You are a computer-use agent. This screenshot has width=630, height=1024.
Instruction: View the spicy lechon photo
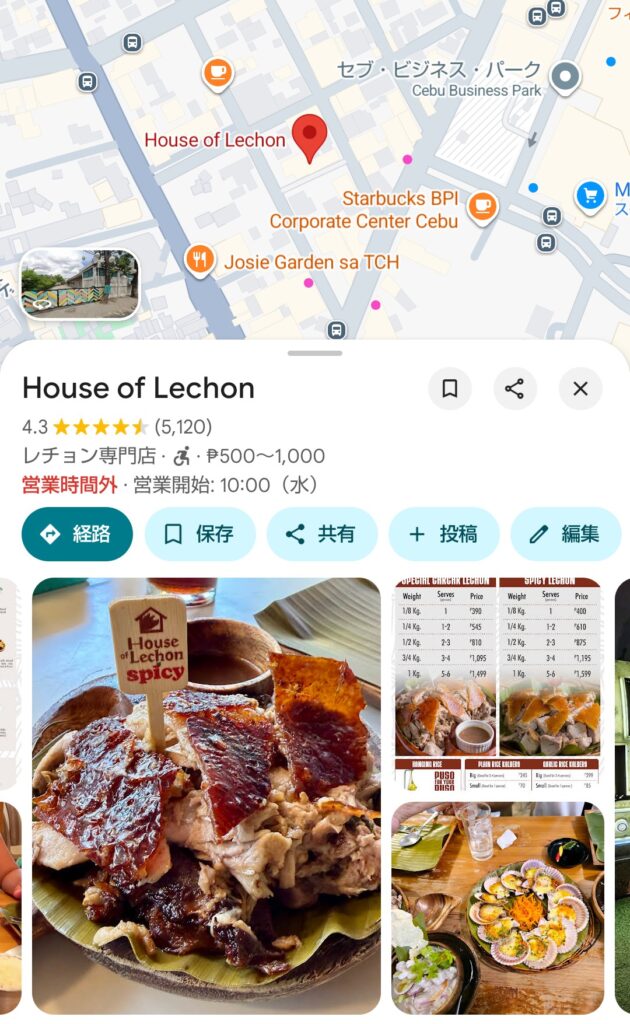206,796
